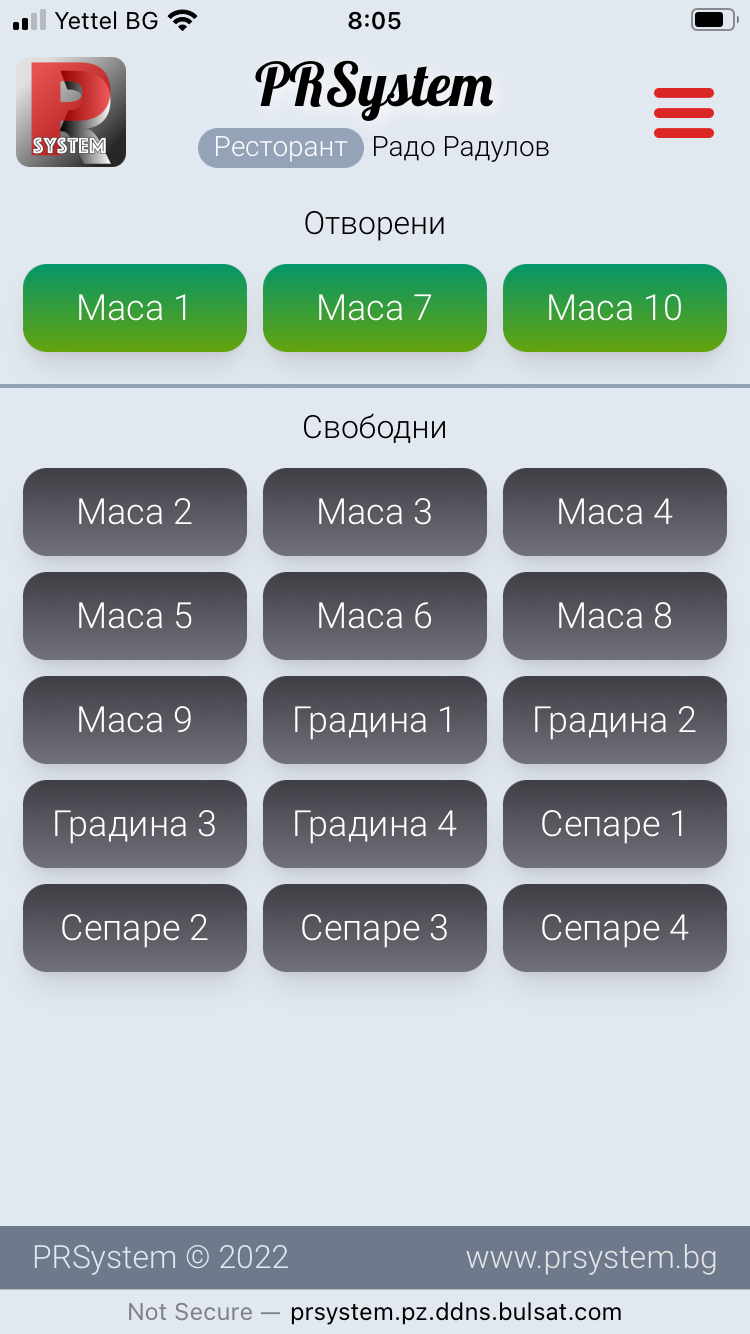
Task: Open the table Маса 1
Action: click(x=135, y=308)
